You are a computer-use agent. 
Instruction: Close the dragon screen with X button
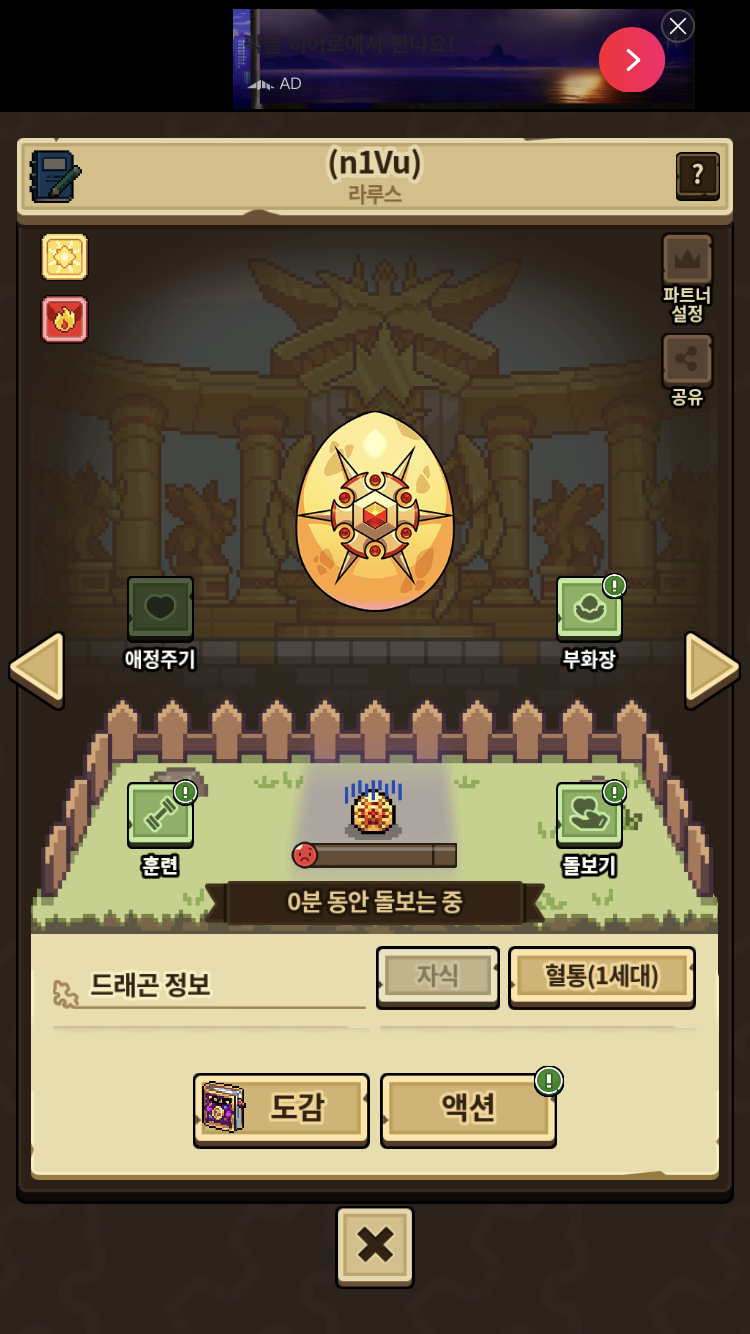(375, 1245)
